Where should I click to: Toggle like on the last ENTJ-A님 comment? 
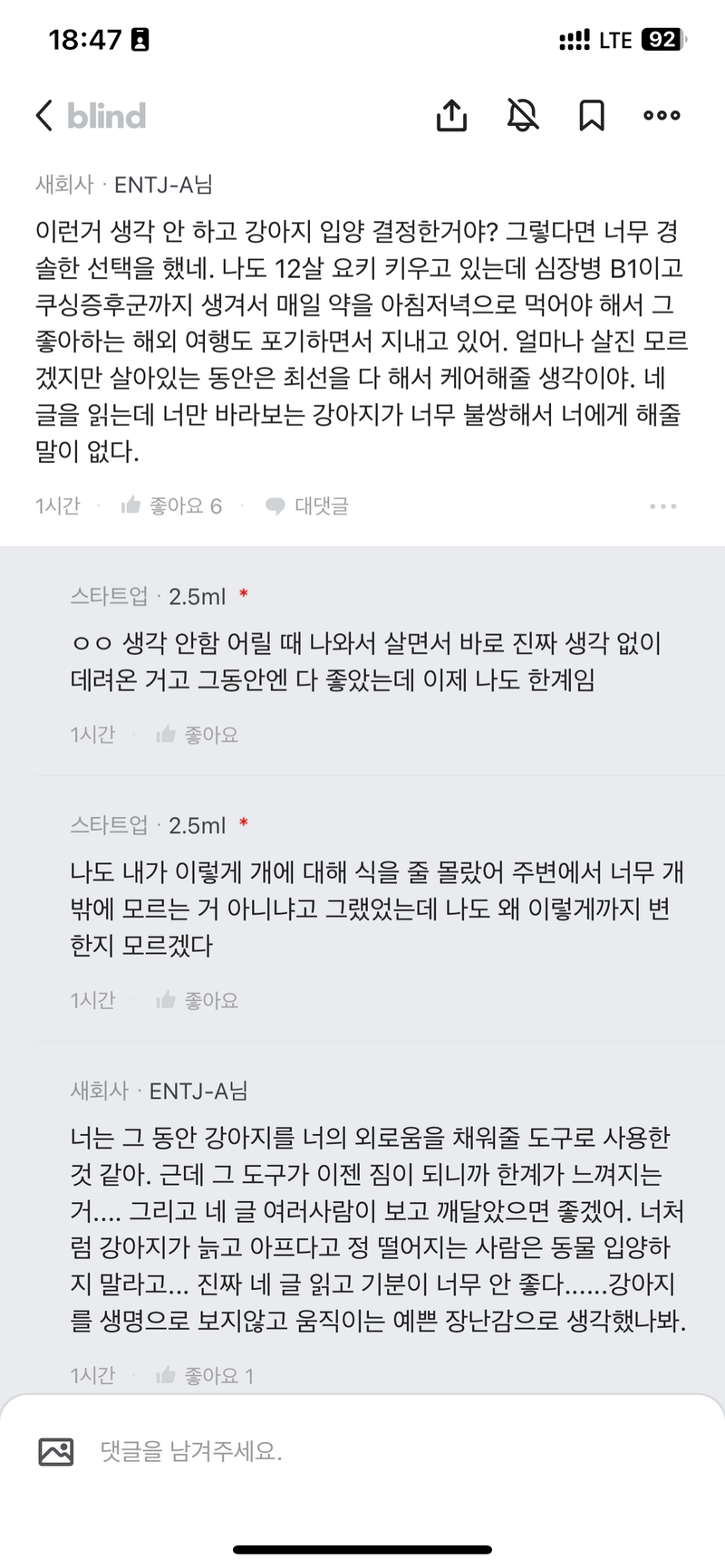(167, 1375)
